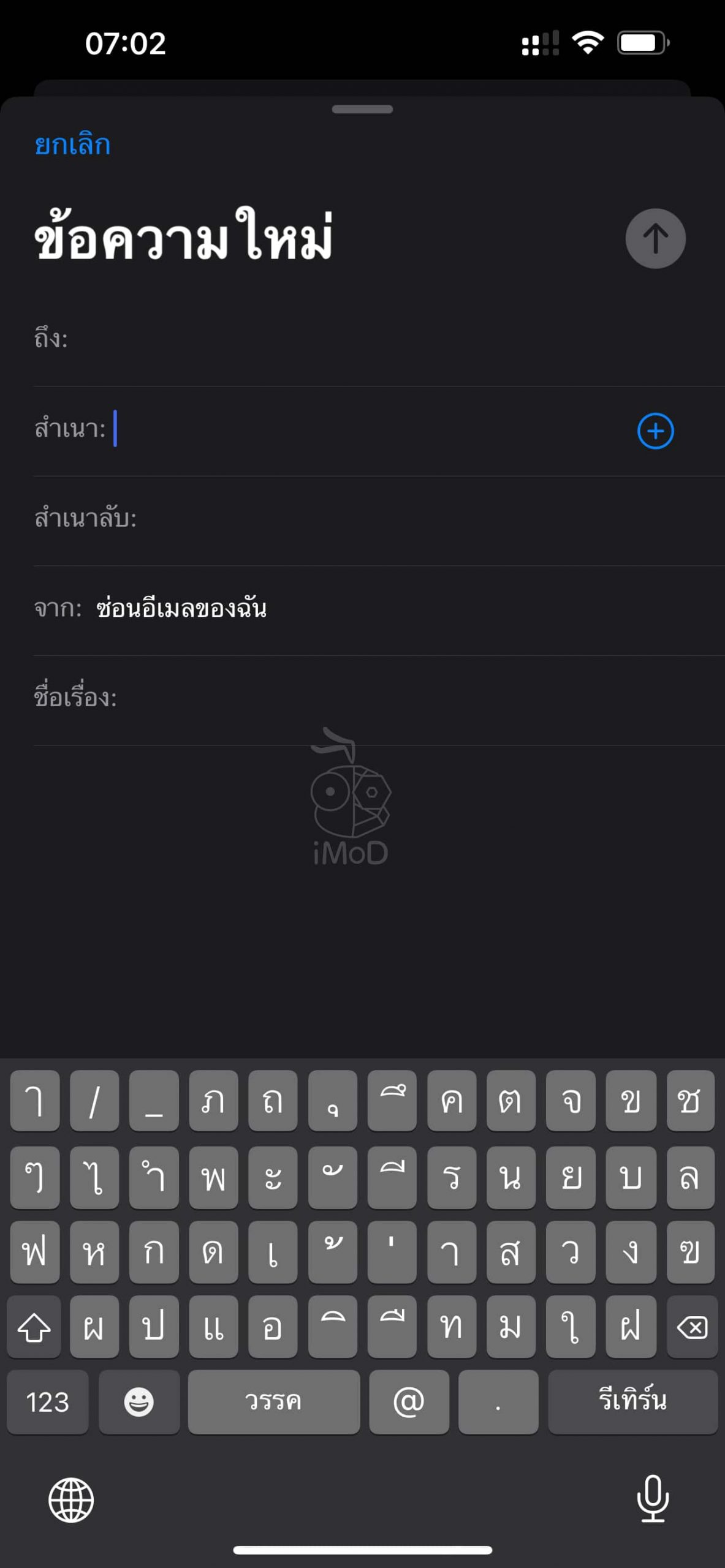725x1568 pixels.
Task: Switch the keyboard to 123 numbers
Action: (48, 1401)
